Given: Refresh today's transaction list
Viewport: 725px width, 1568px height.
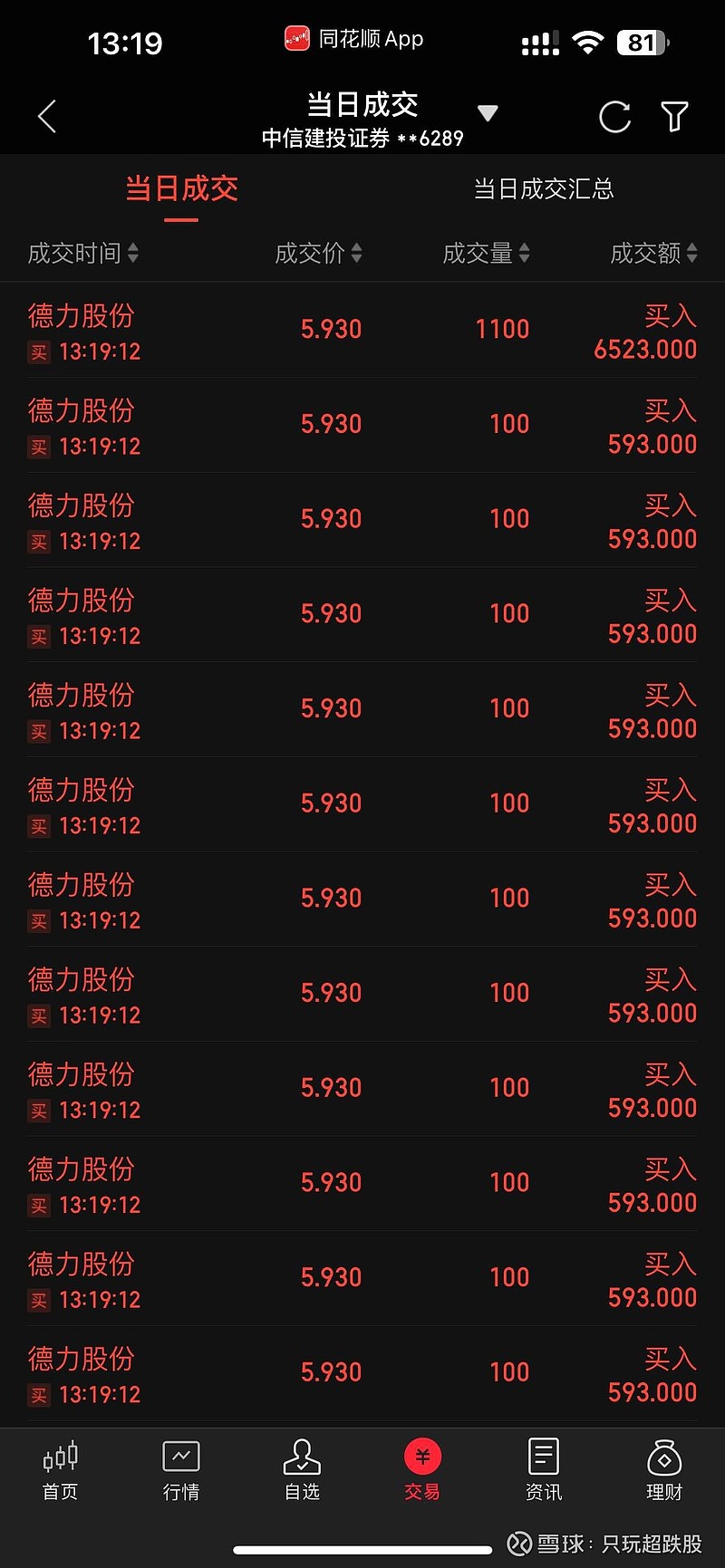Looking at the screenshot, I should point(614,117).
